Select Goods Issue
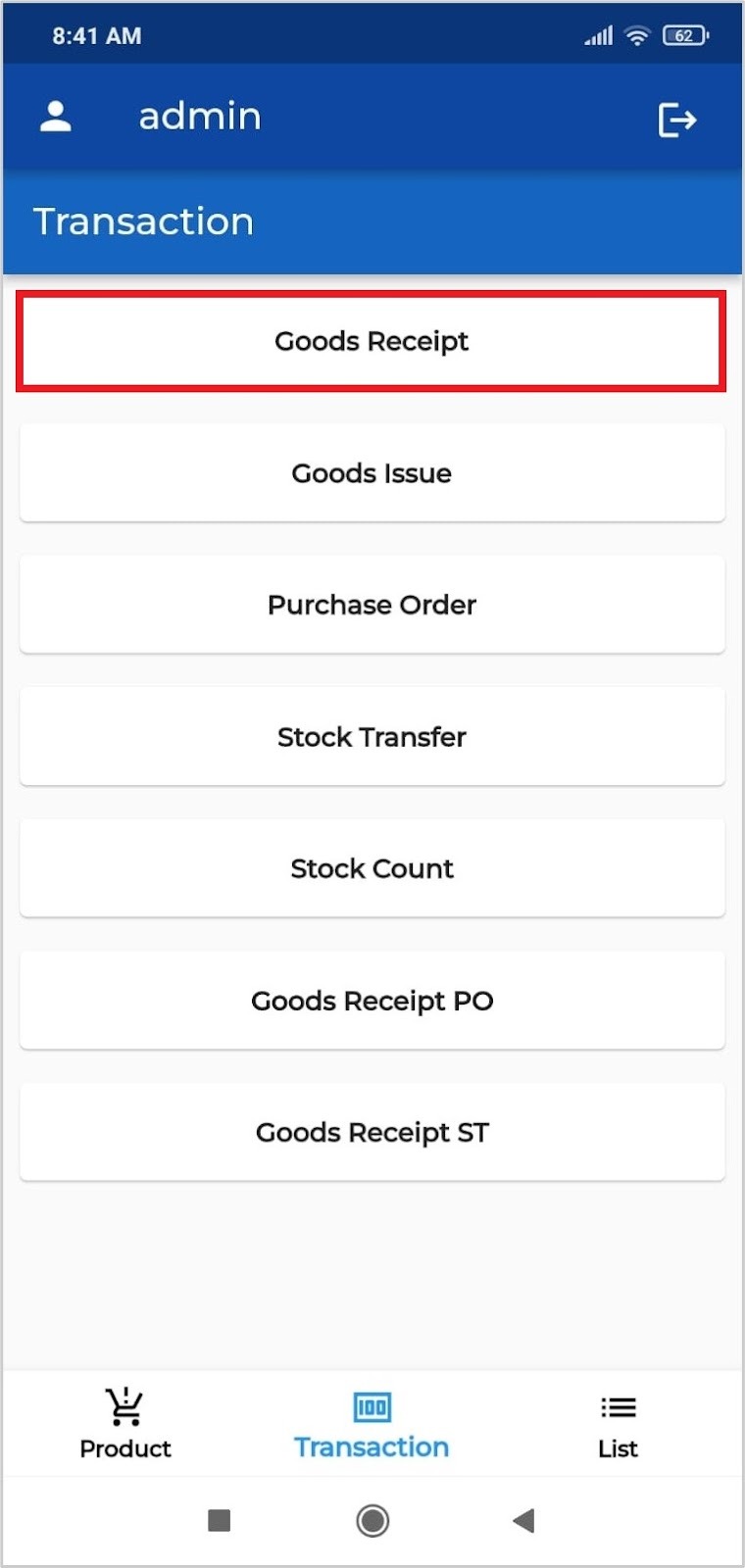Image resolution: width=745 pixels, height=1568 pixels. pyautogui.click(x=372, y=473)
